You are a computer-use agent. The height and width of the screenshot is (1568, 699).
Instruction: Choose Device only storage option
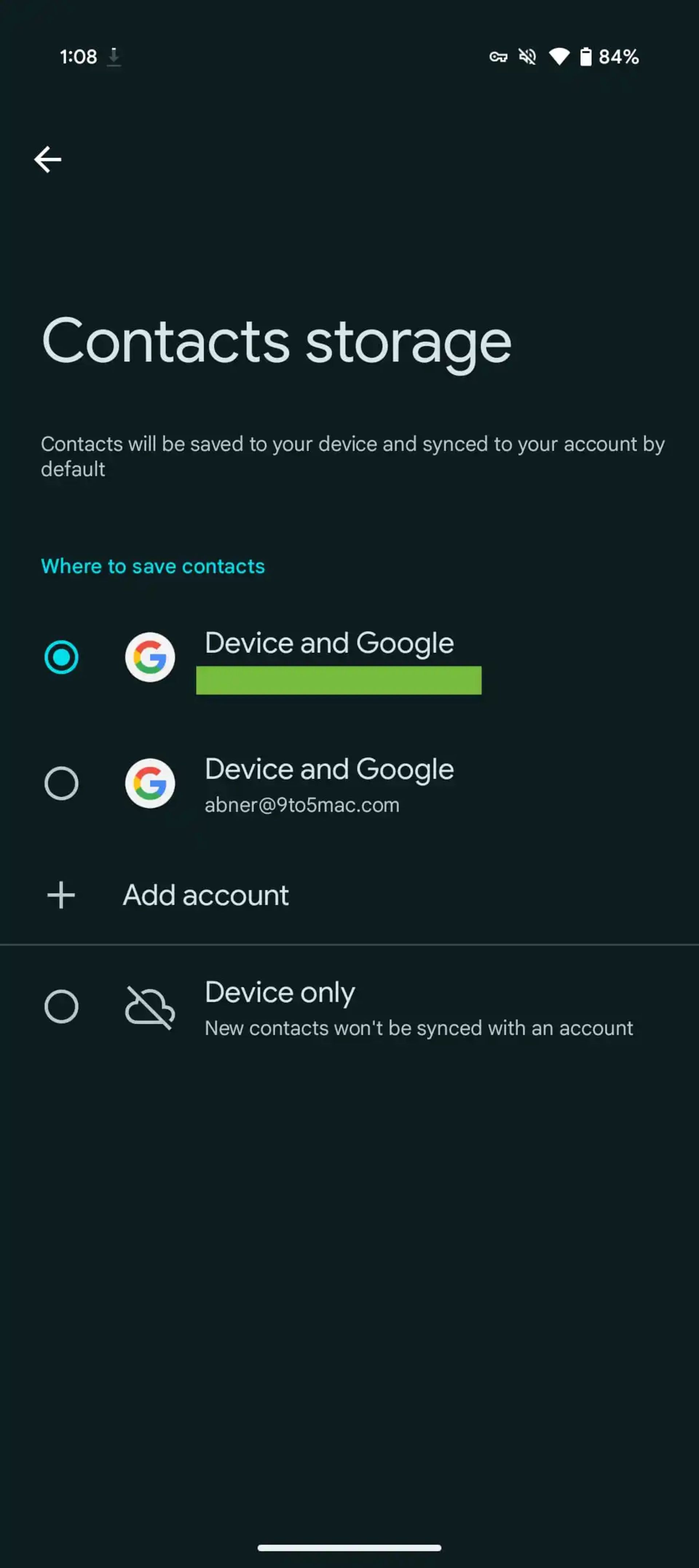(x=62, y=1006)
